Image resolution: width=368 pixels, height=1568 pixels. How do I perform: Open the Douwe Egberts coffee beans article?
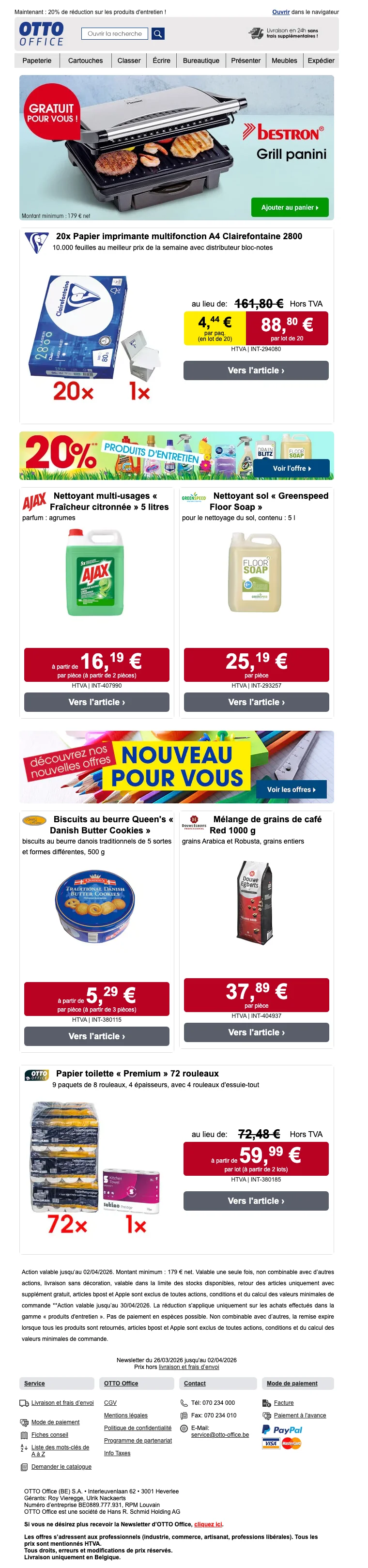(x=256, y=1032)
